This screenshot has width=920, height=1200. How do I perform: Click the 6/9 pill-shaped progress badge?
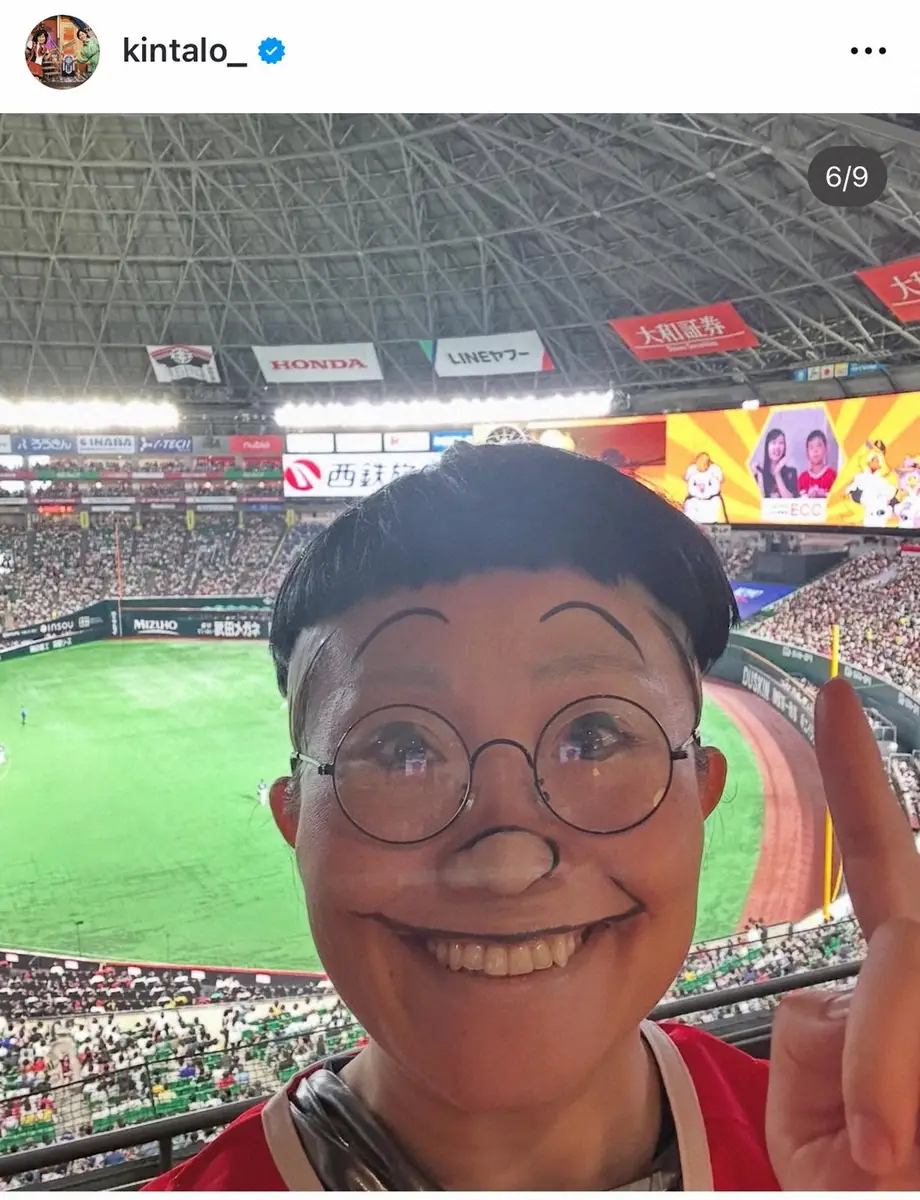pyautogui.click(x=849, y=176)
